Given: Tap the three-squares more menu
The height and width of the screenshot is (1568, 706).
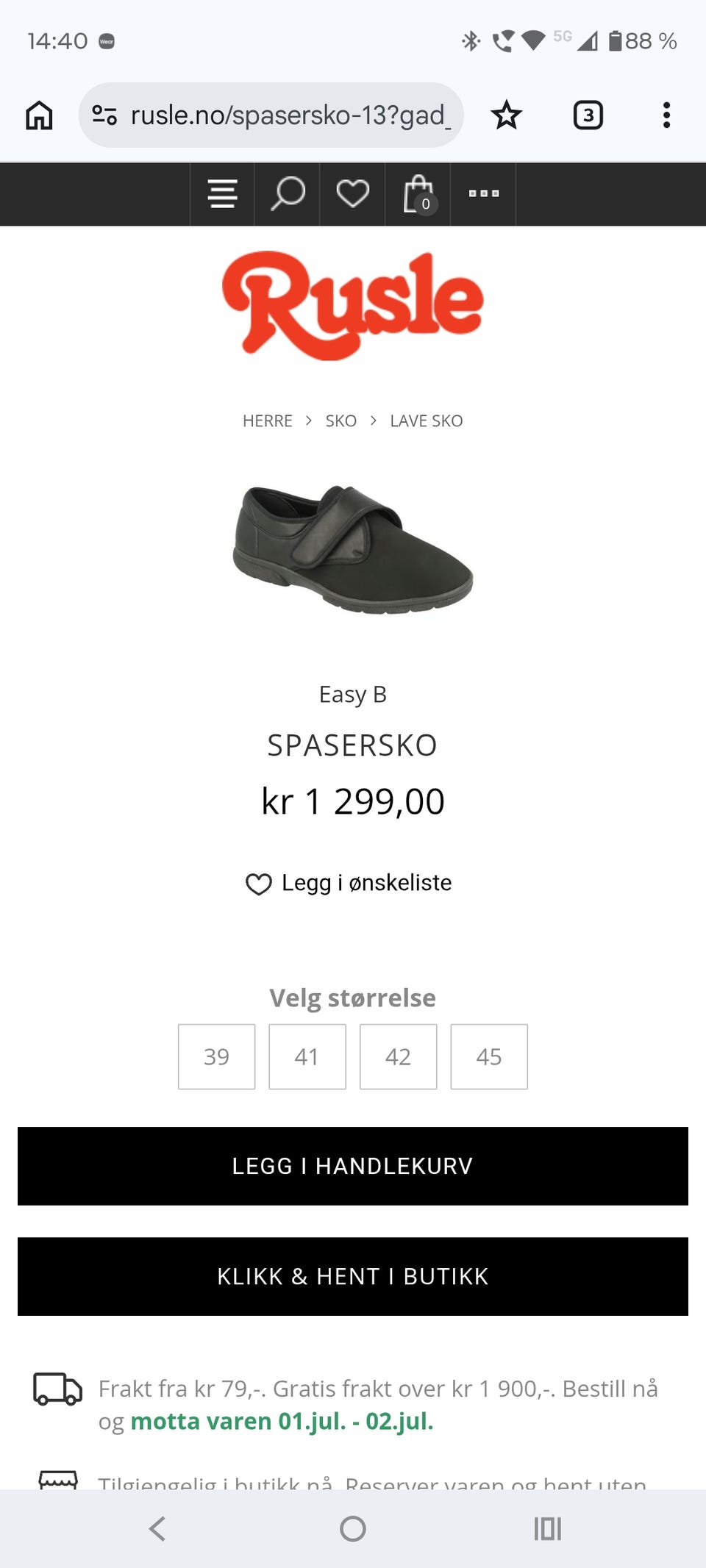Looking at the screenshot, I should tap(484, 194).
